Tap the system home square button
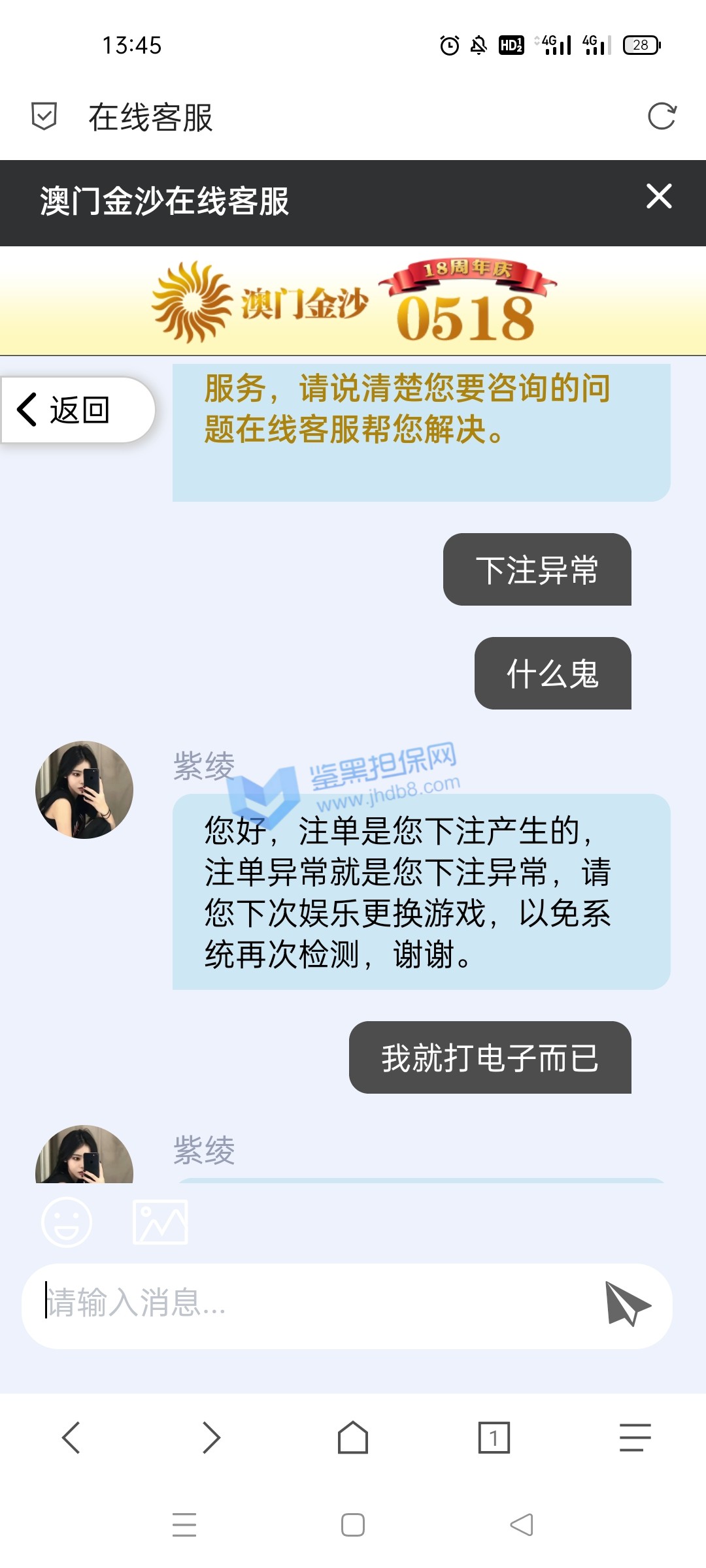 353,1525
